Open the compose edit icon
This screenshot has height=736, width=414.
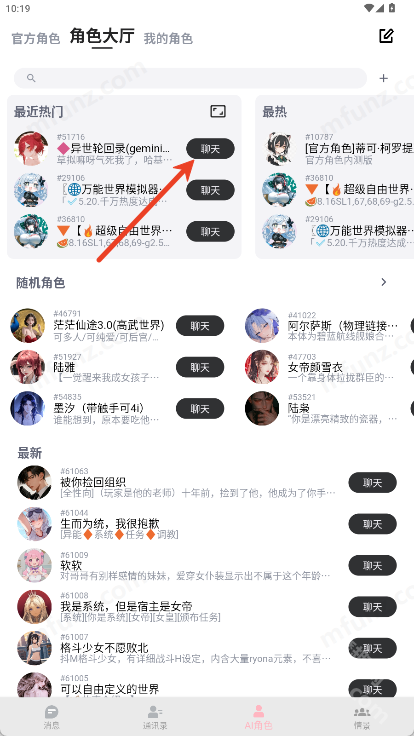point(386,36)
